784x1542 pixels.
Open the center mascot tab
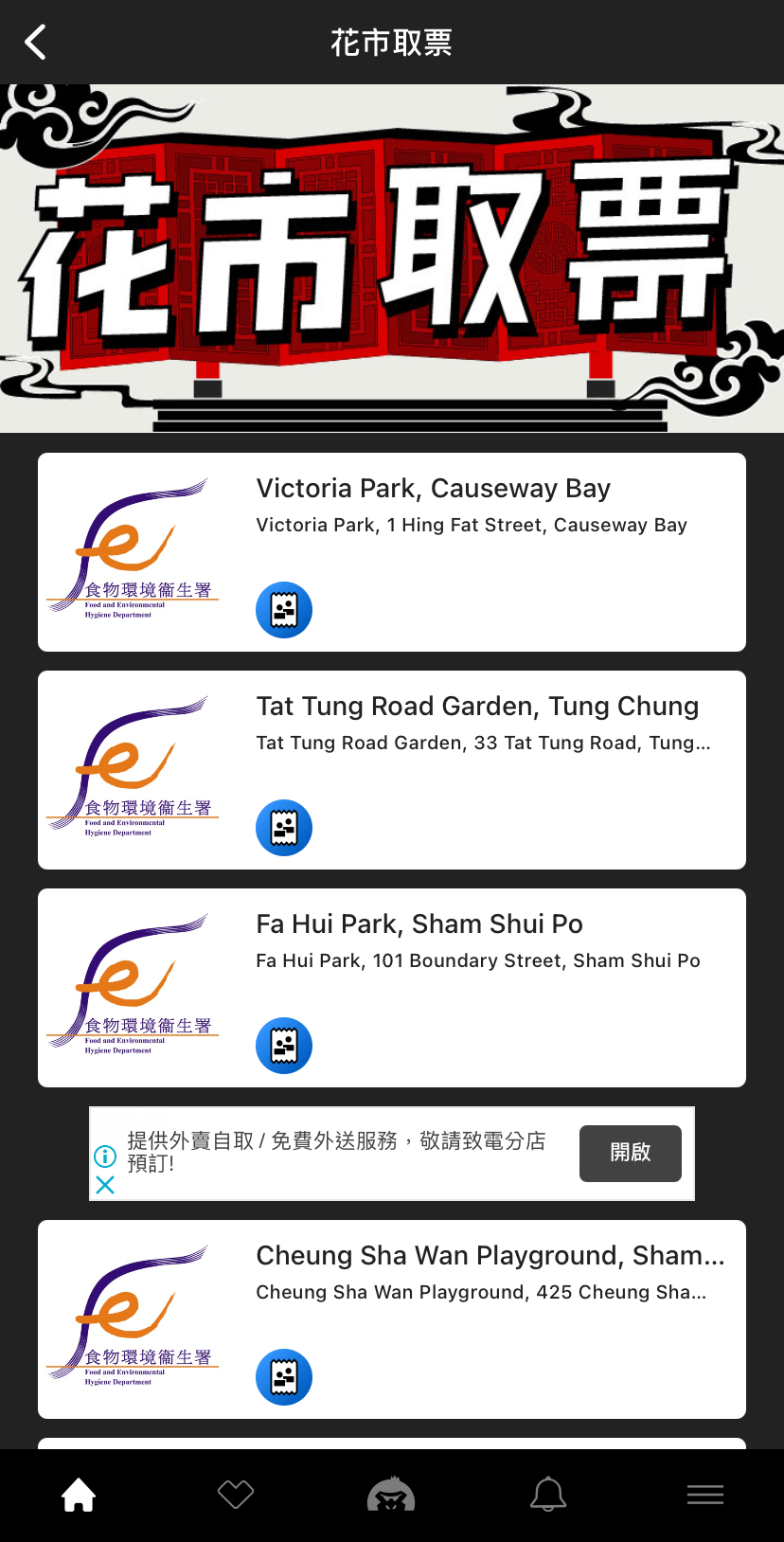pyautogui.click(x=391, y=1494)
